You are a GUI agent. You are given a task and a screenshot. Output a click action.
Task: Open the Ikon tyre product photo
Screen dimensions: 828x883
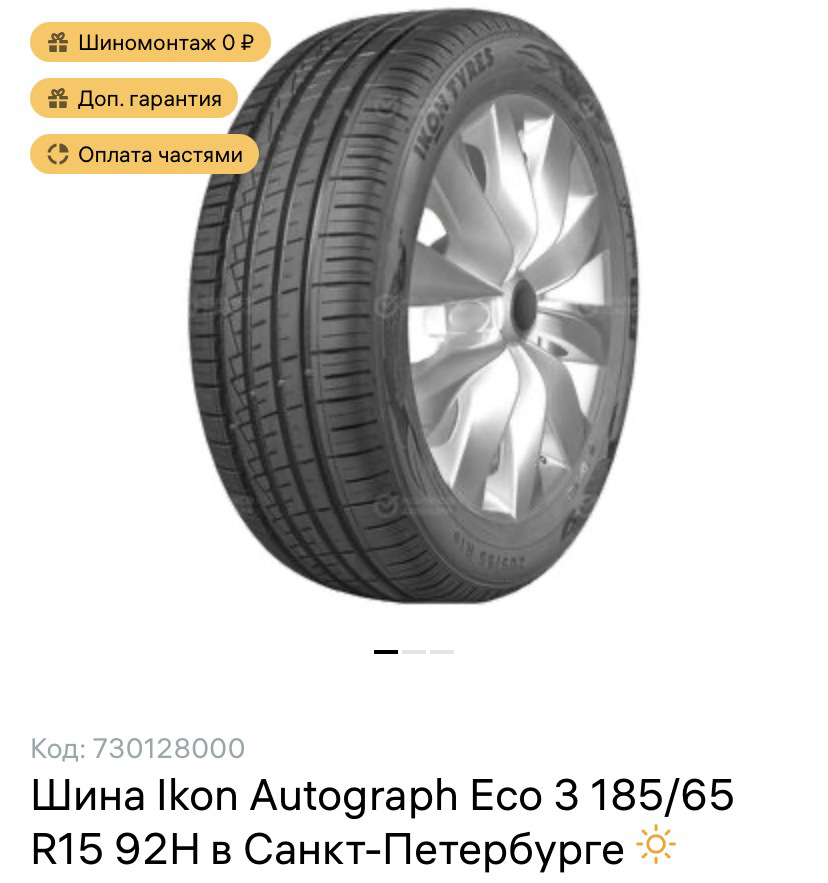tap(414, 310)
